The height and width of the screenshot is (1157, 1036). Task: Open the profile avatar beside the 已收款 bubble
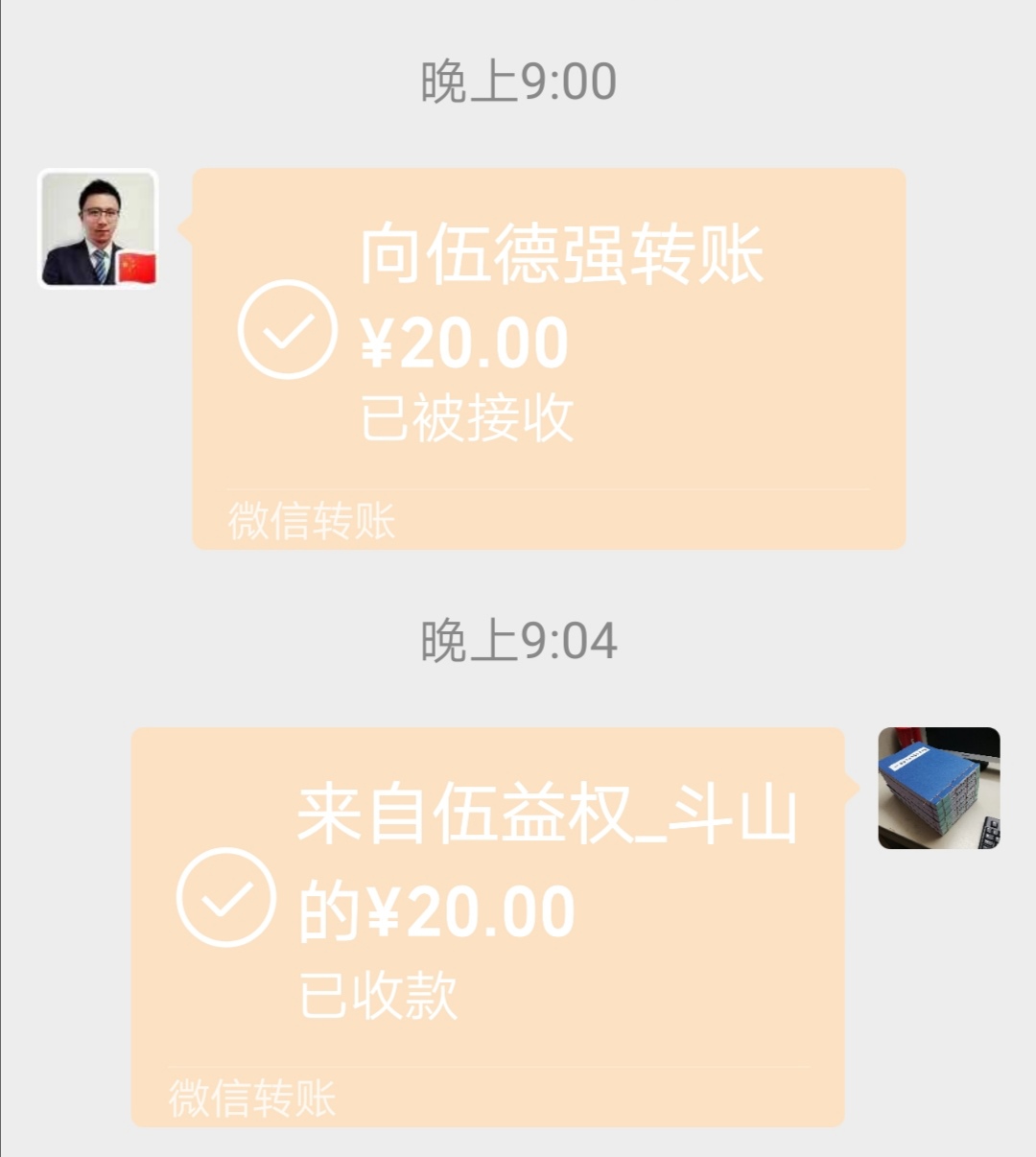[x=938, y=788]
